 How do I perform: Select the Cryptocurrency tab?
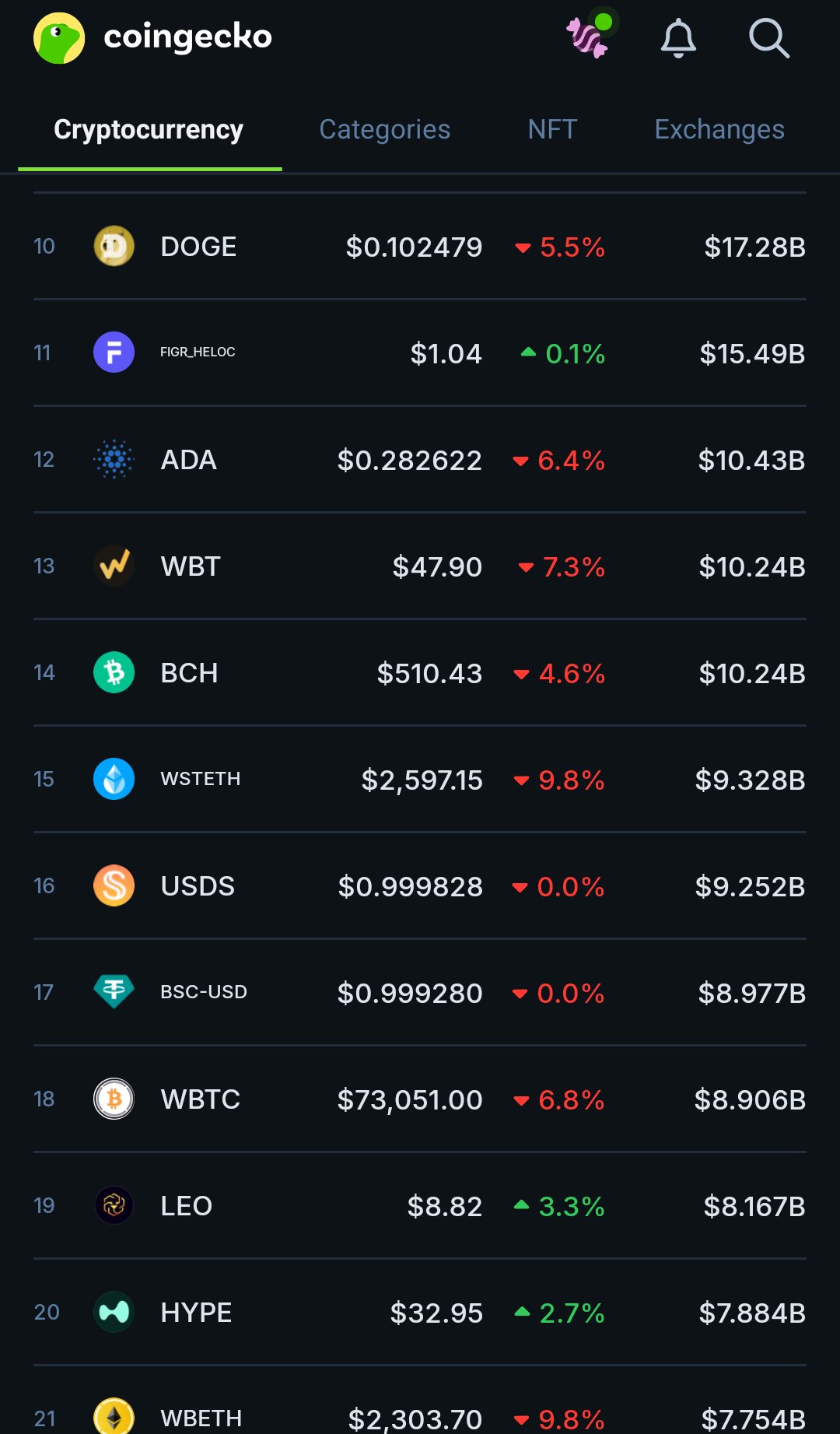[149, 129]
